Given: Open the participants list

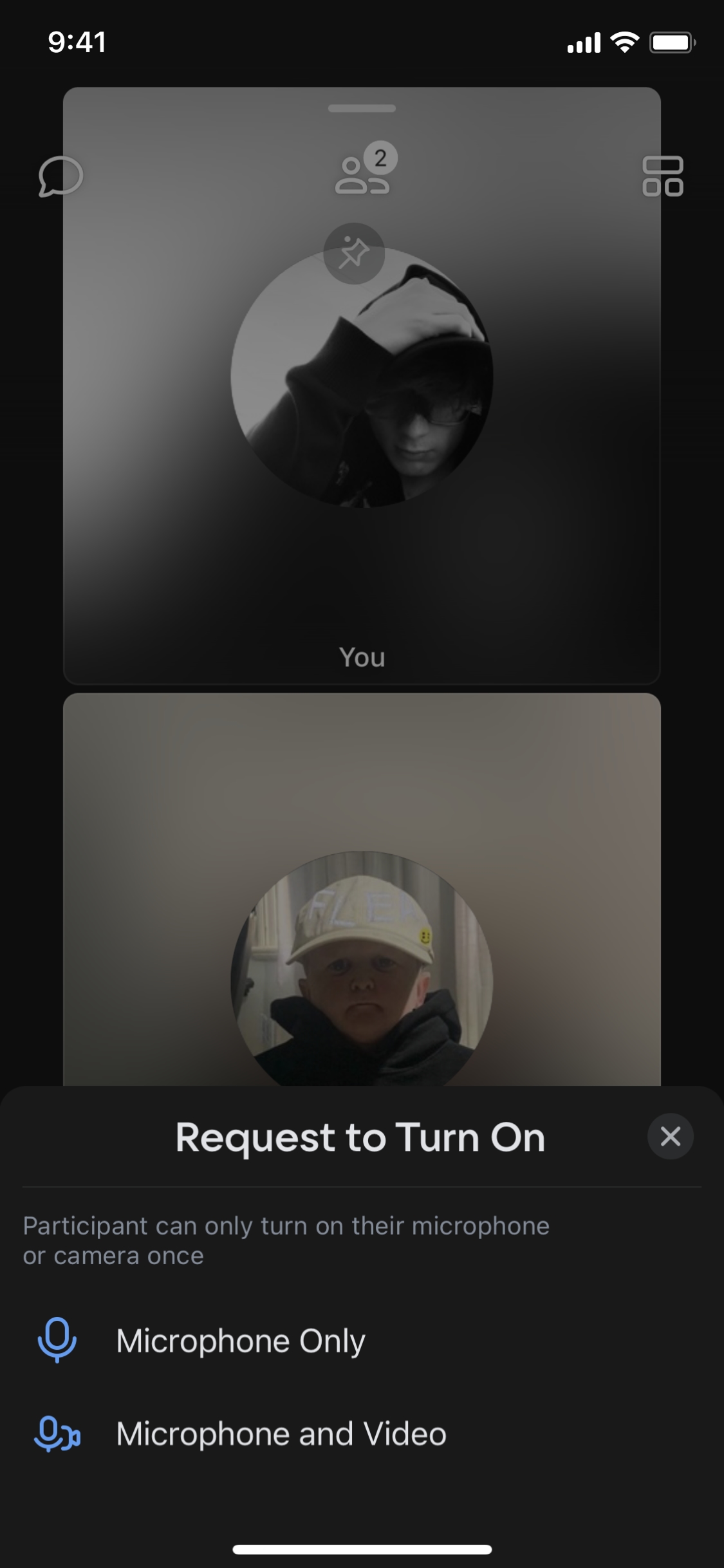Looking at the screenshot, I should (x=363, y=171).
